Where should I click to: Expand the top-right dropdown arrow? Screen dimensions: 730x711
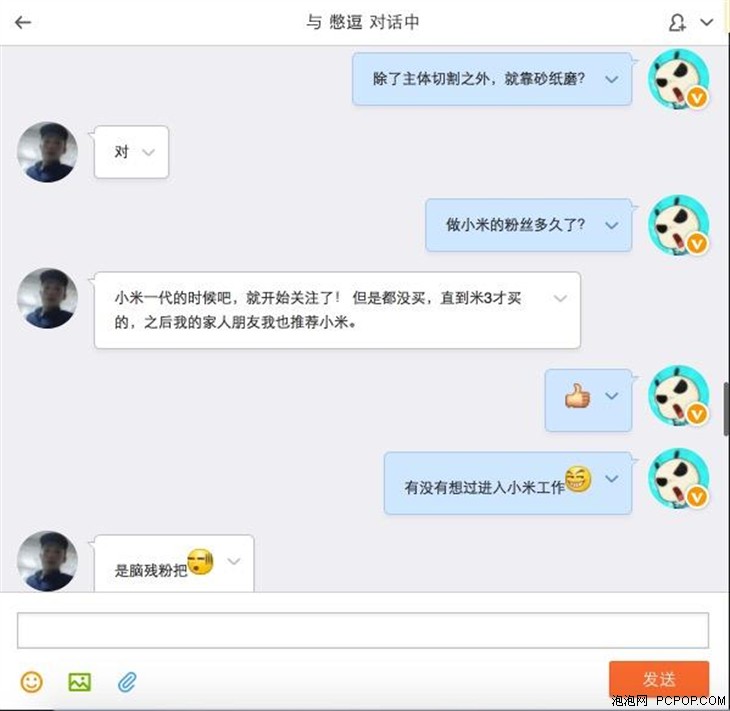(707, 22)
